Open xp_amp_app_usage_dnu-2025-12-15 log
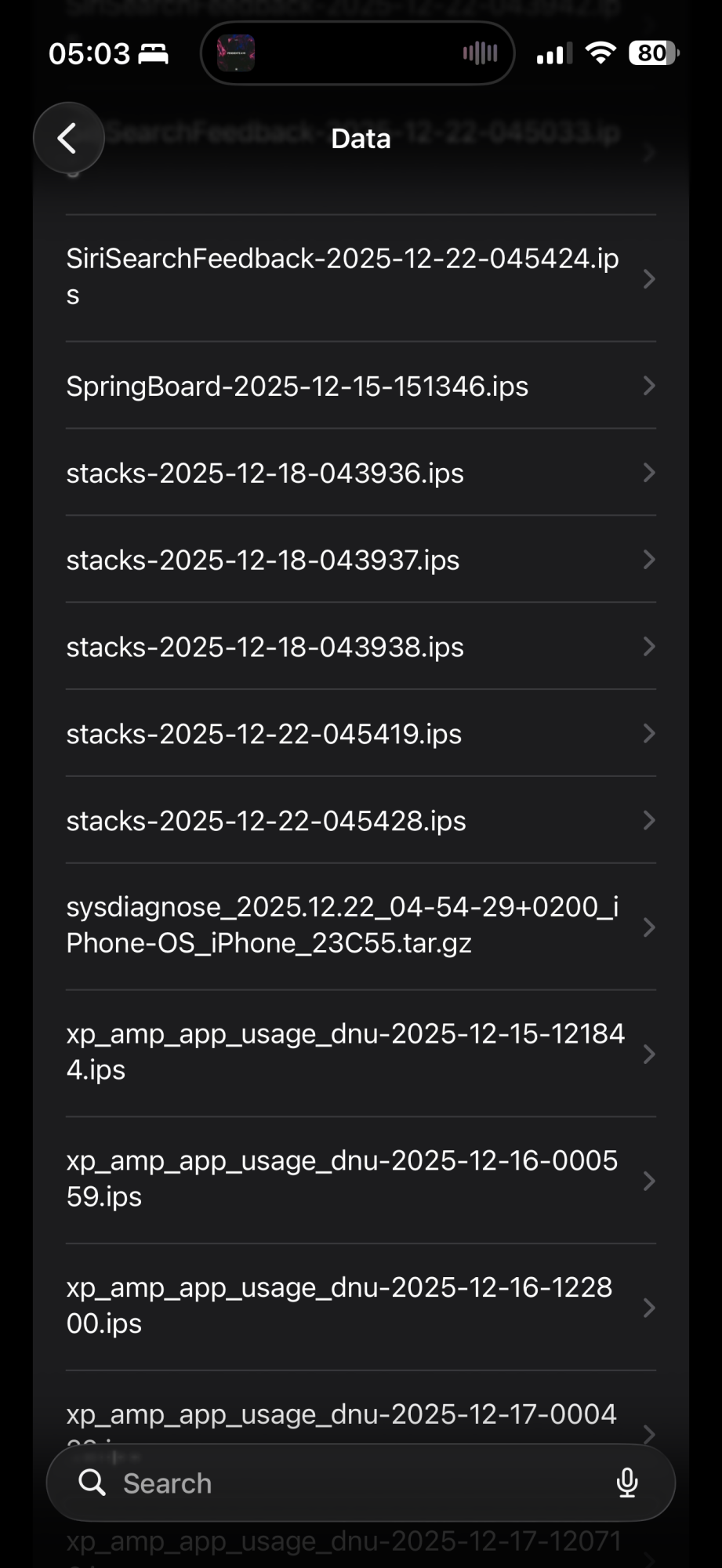Viewport: 722px width, 1568px height. click(346, 1051)
